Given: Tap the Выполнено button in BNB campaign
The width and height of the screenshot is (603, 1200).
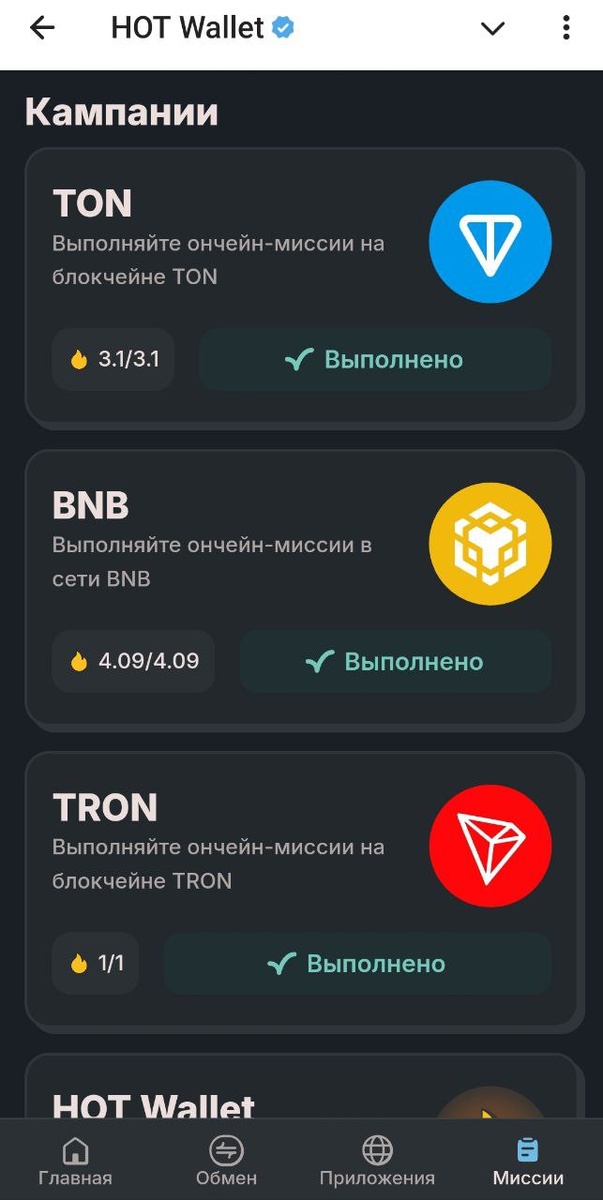Looking at the screenshot, I should [395, 661].
